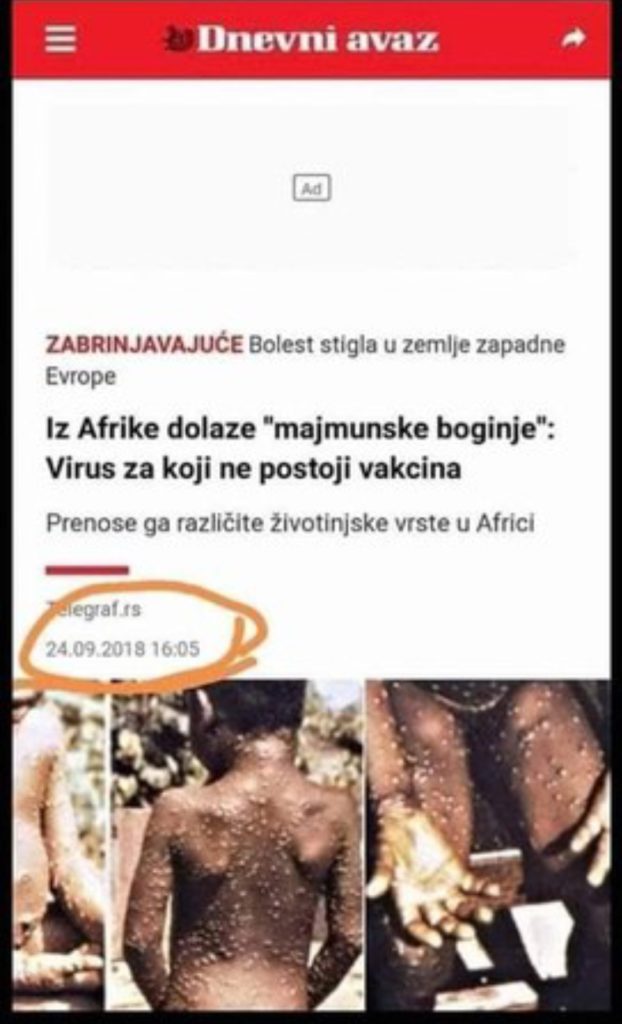Share this article
The image size is (622, 1024).
click(574, 39)
